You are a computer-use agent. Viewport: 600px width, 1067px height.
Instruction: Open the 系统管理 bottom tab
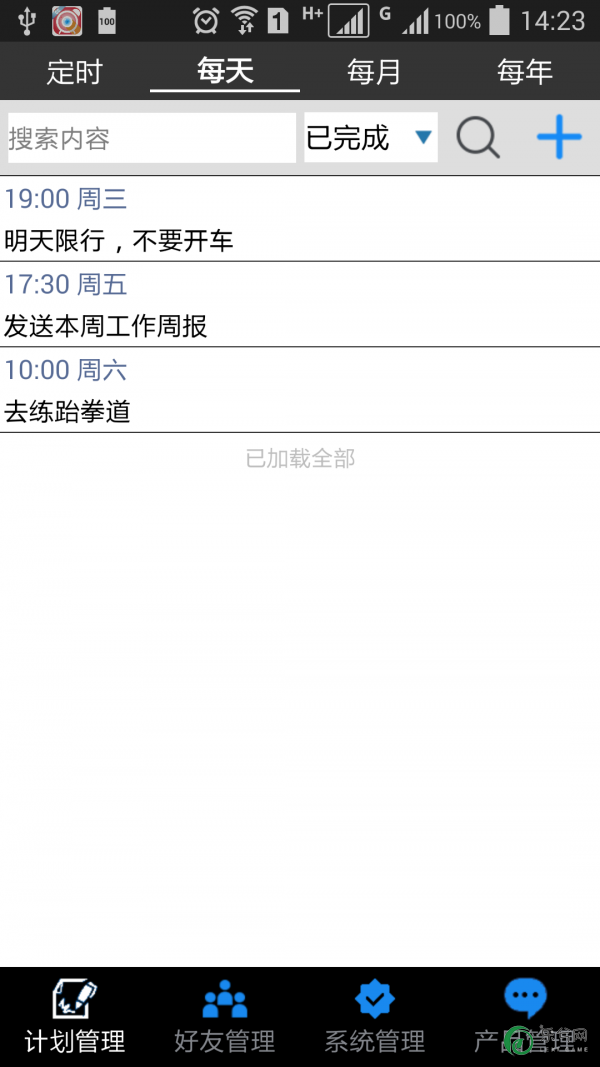[375, 1017]
